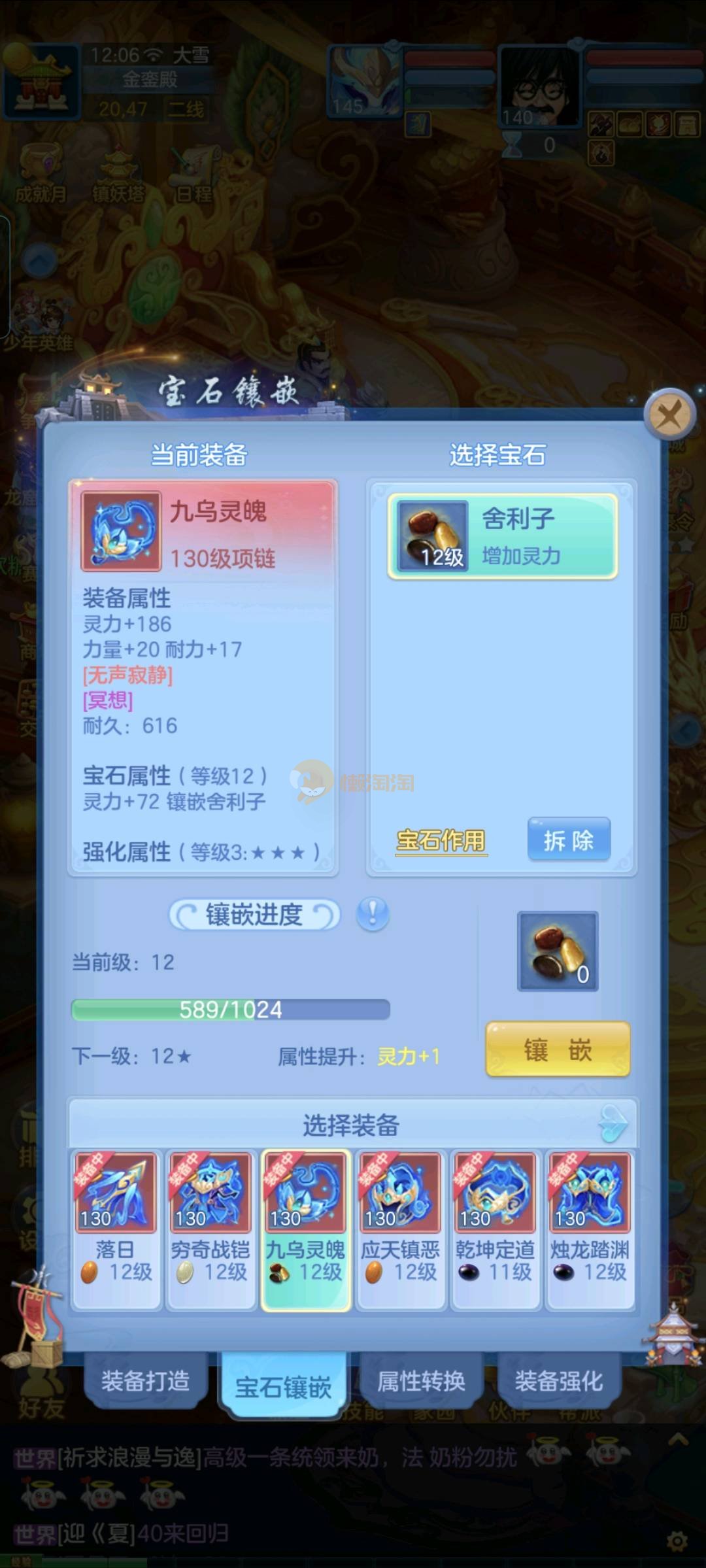The width and height of the screenshot is (706, 1568).
Task: Pick the 烛龙踏渊 equipment
Action: [x=590, y=1231]
